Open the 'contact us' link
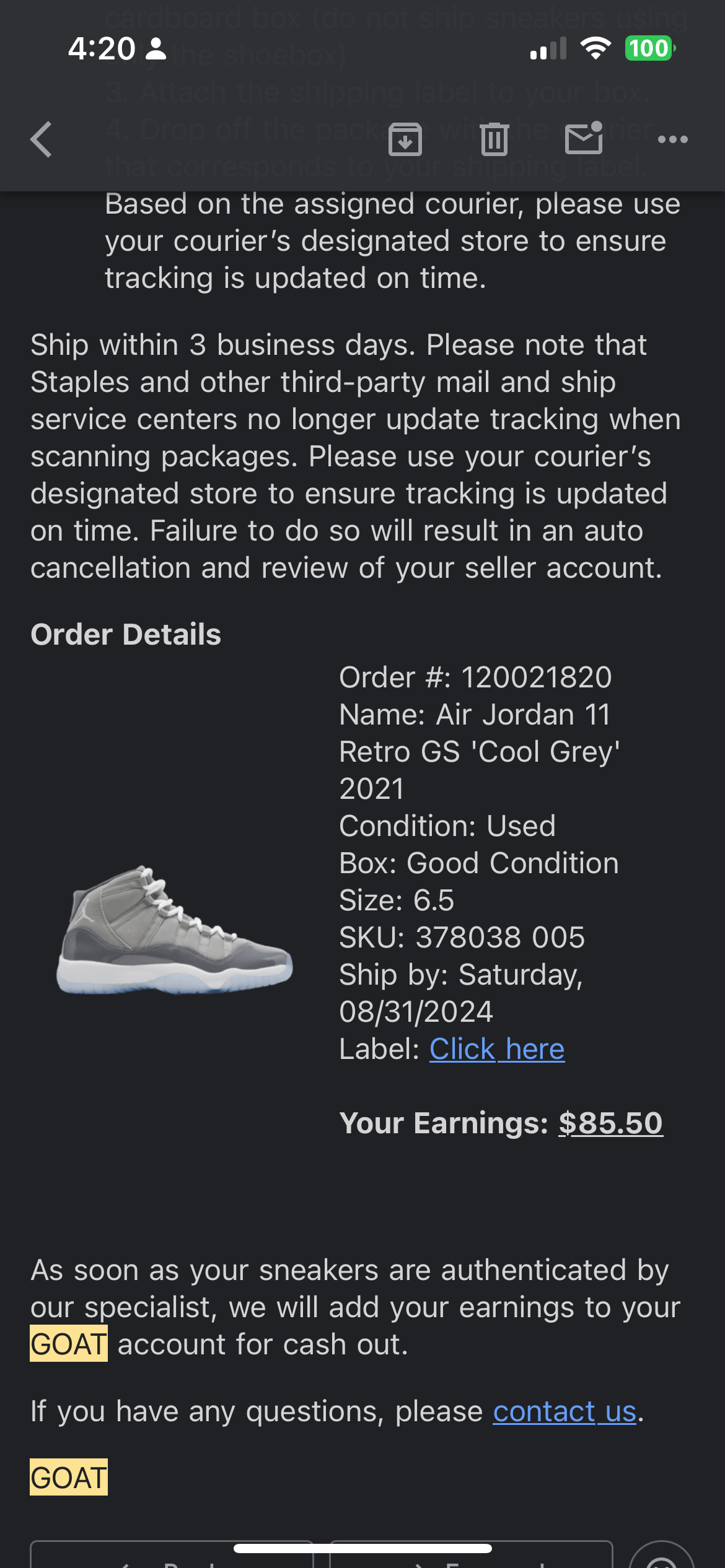This screenshot has width=725, height=1568. click(x=565, y=1412)
